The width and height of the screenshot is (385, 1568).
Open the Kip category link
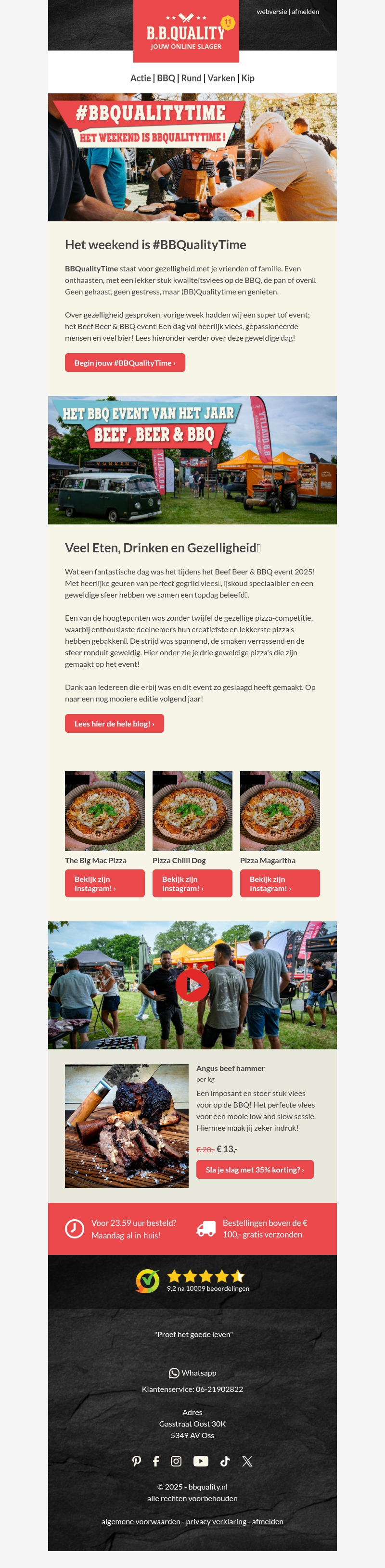pos(248,78)
